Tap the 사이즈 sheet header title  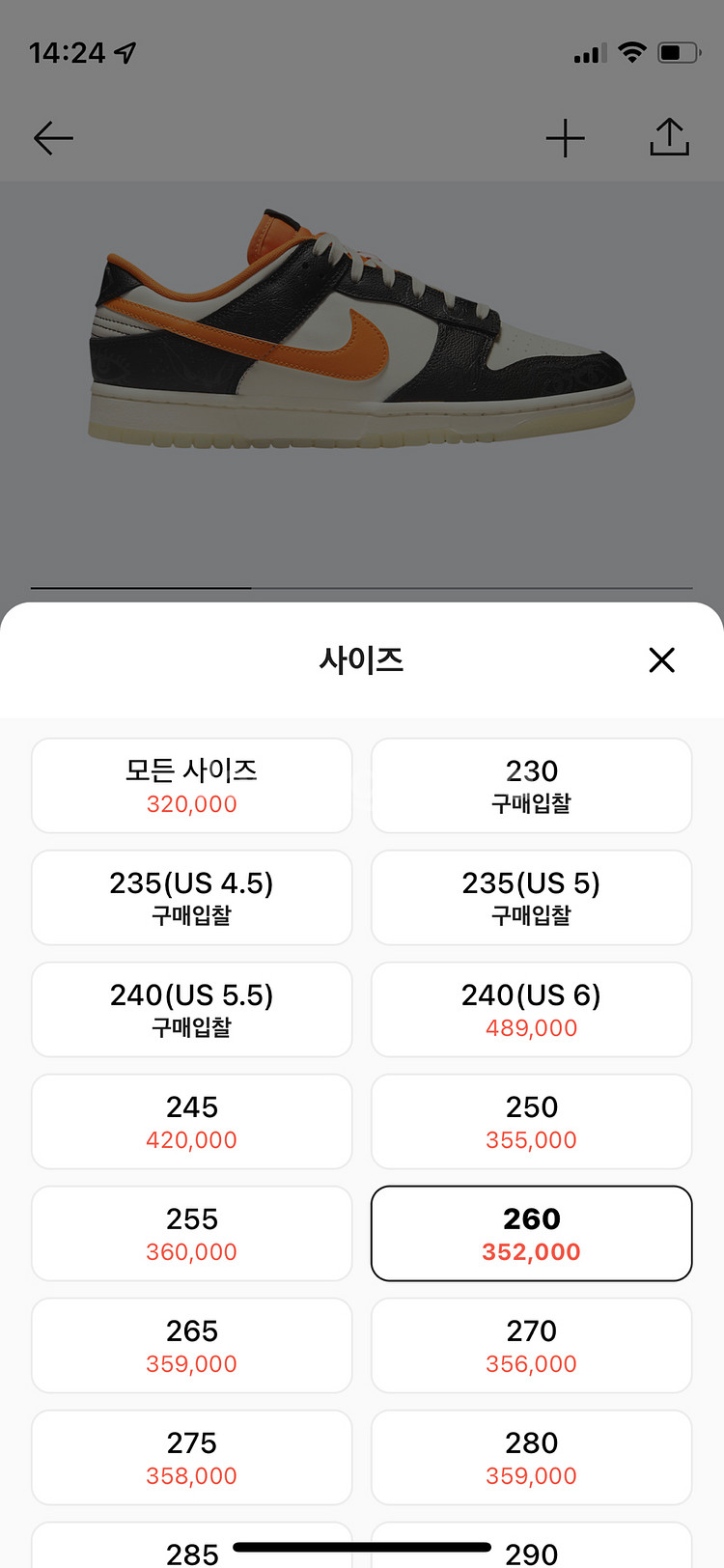coord(362,660)
